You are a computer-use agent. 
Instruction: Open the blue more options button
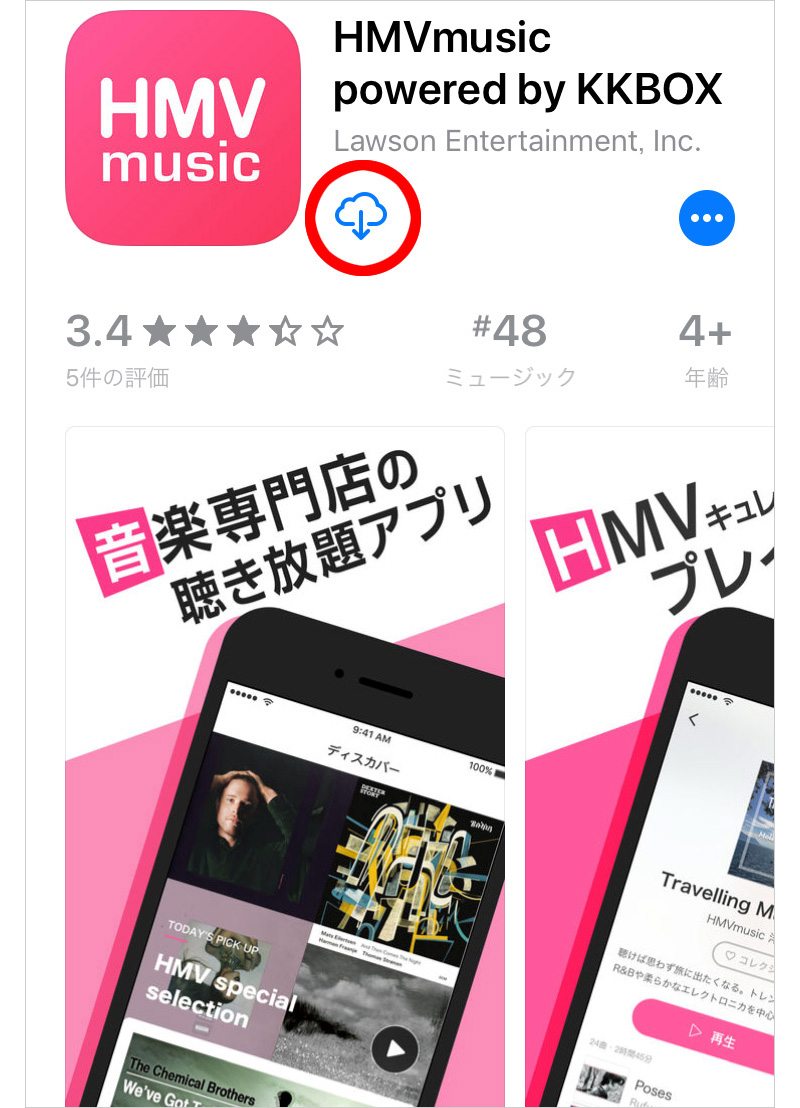point(706,217)
